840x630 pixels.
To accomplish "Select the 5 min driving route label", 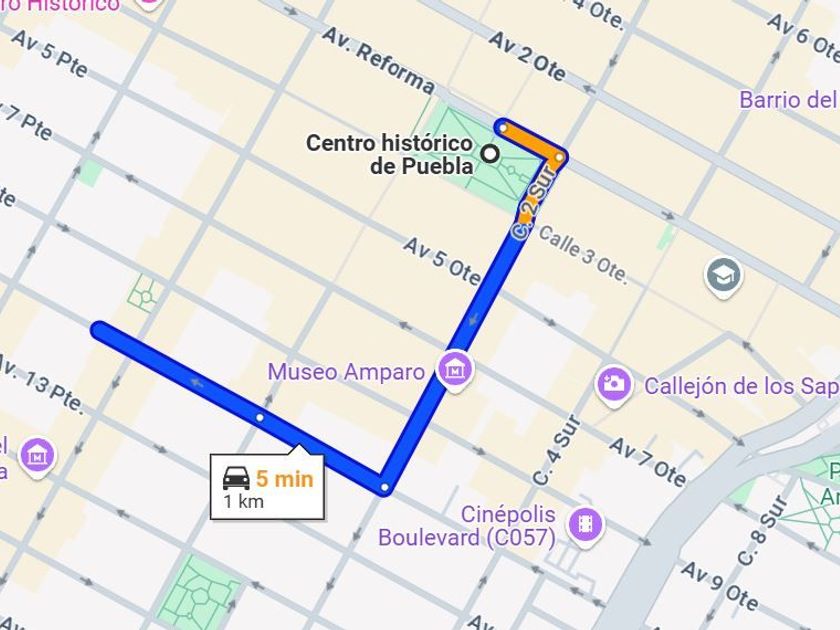I will (x=267, y=488).
